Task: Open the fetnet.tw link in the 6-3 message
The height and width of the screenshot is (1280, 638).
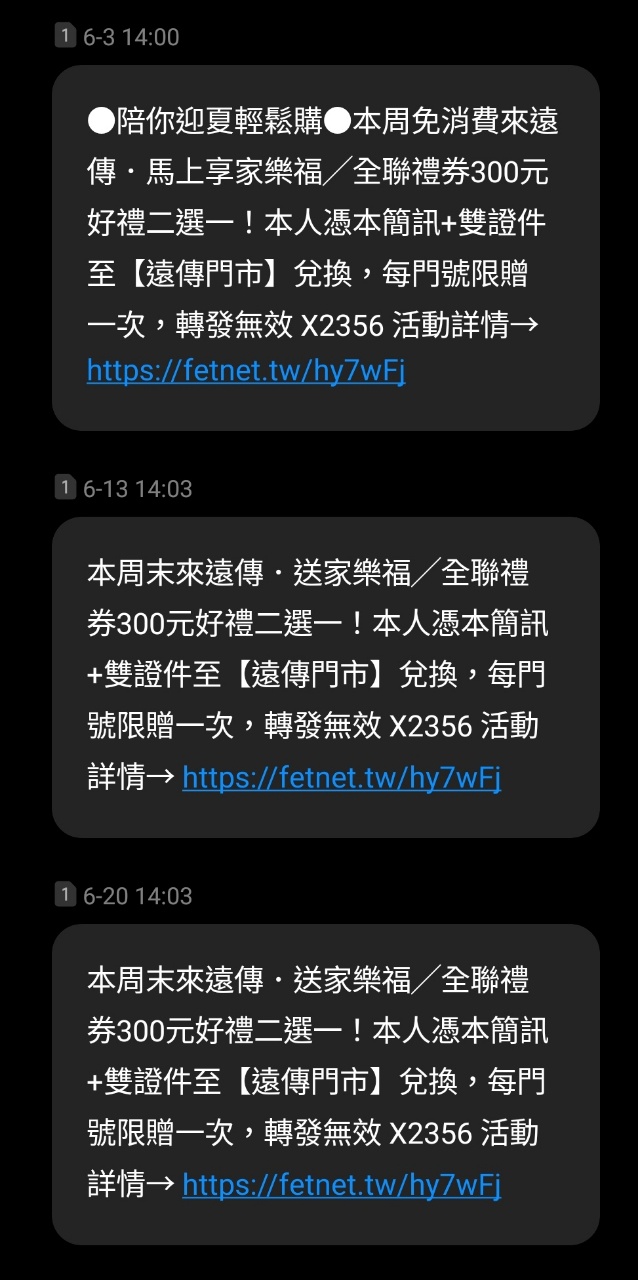Action: click(x=246, y=371)
